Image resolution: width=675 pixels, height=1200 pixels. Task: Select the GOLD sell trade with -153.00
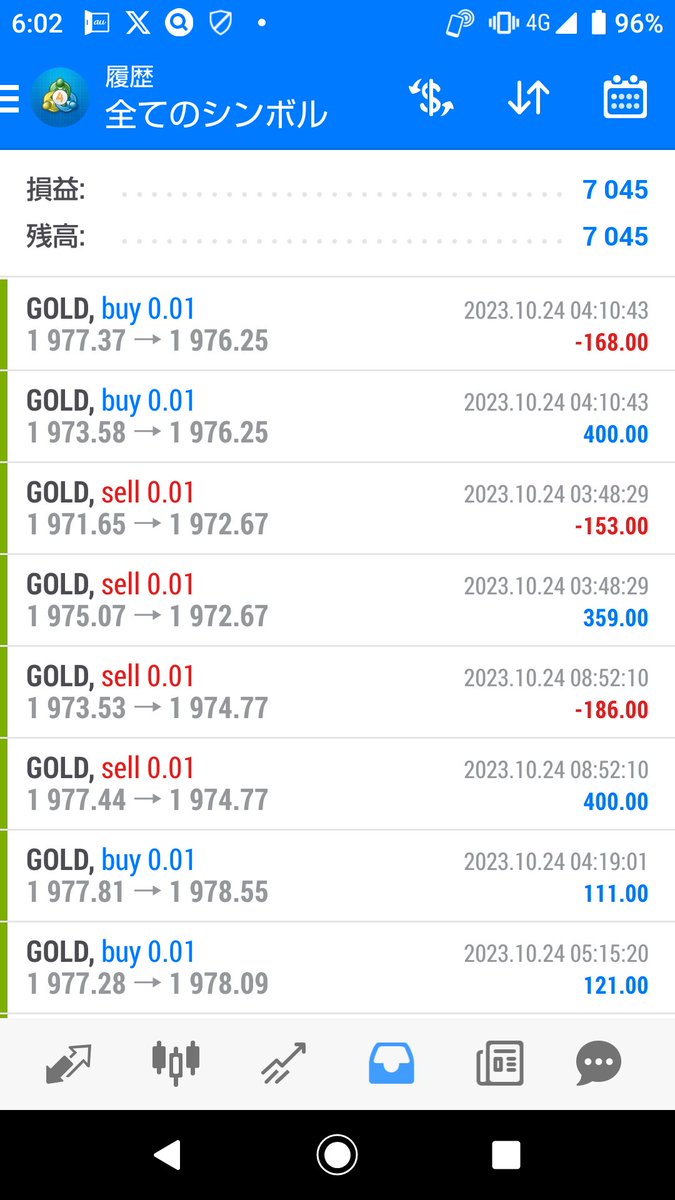pyautogui.click(x=337, y=509)
